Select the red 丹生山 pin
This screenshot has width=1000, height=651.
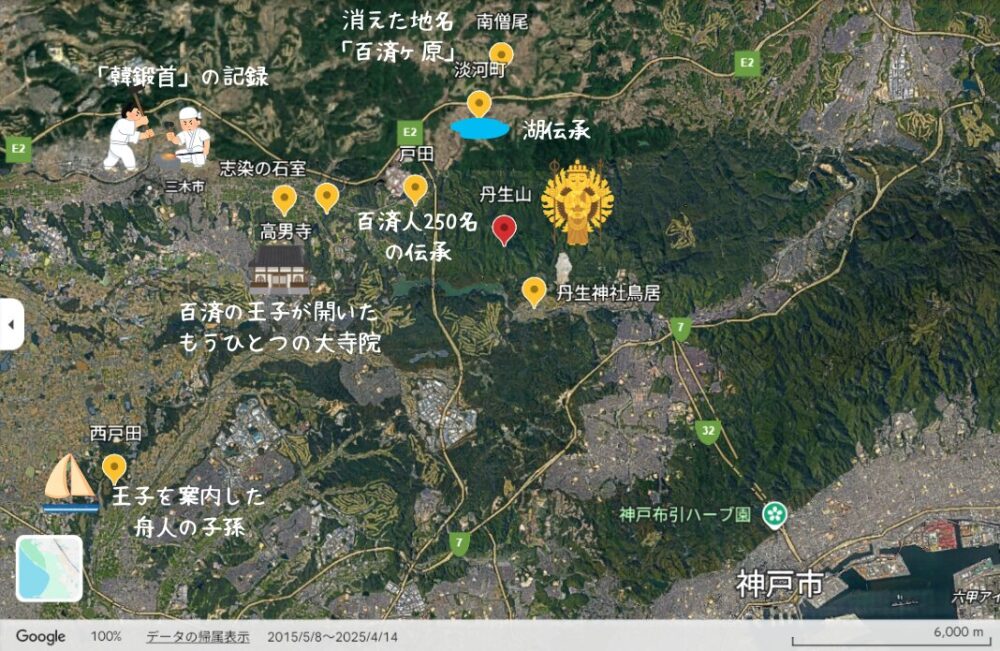click(505, 229)
